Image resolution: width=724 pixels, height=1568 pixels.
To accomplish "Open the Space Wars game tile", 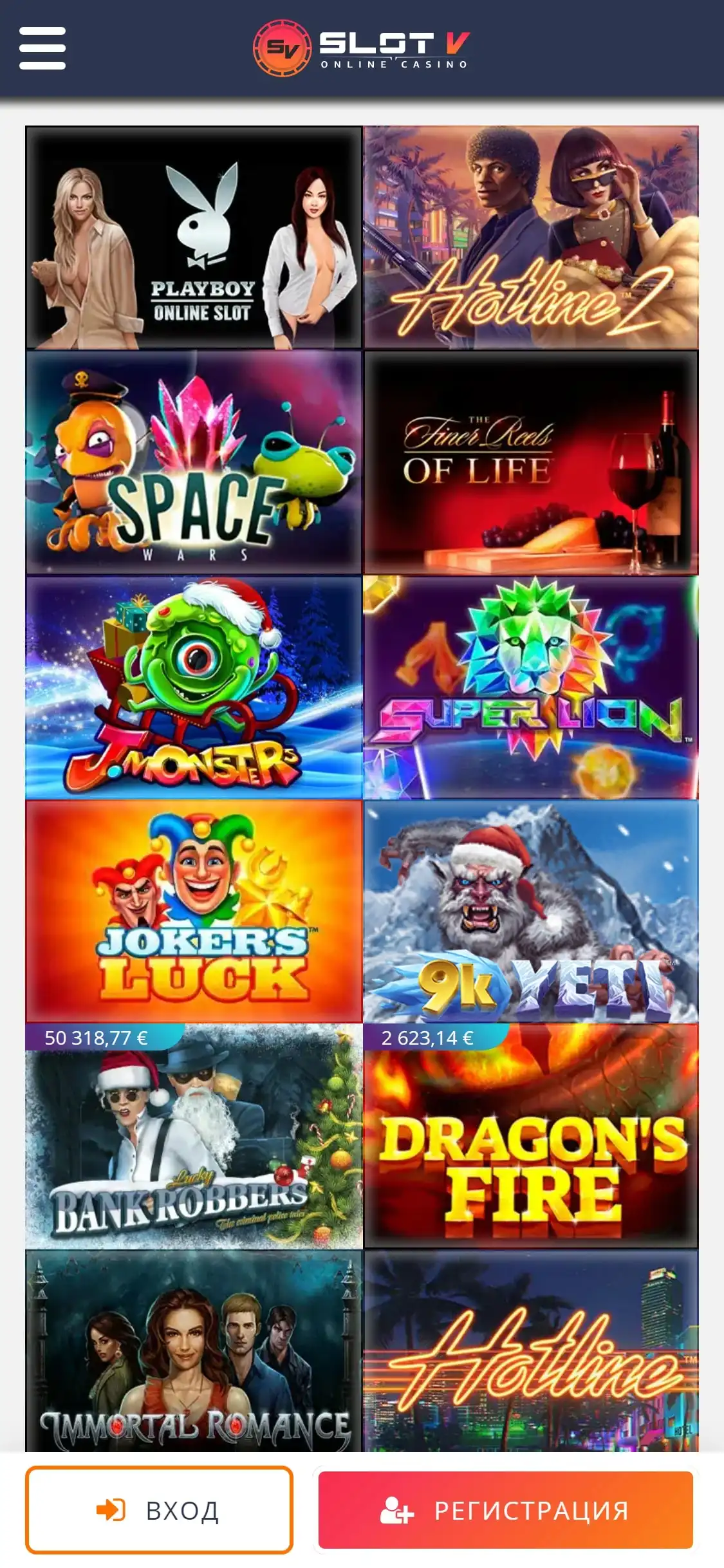I will (x=194, y=462).
